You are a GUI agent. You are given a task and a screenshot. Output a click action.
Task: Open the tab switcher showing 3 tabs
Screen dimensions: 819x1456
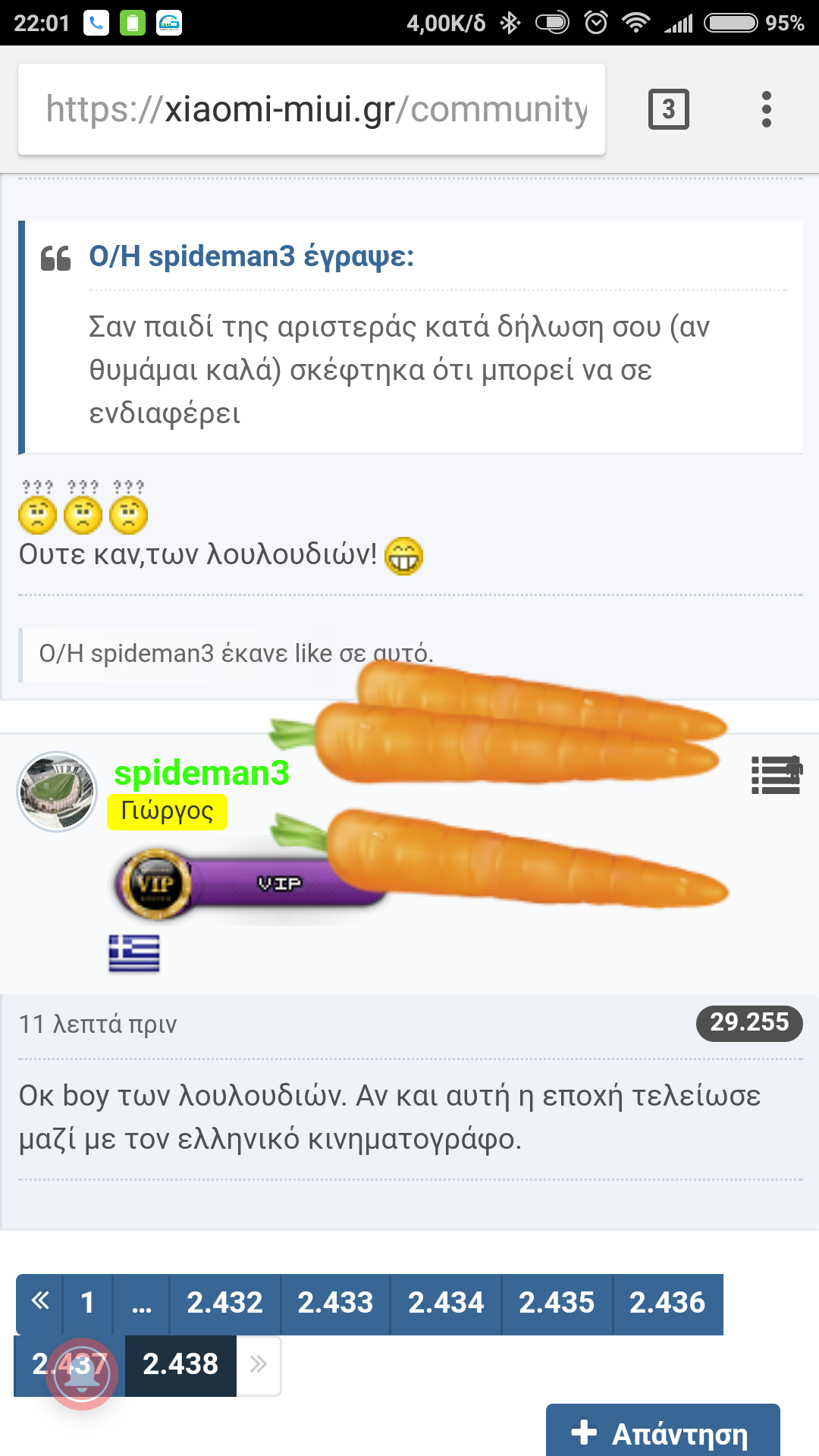click(x=668, y=109)
